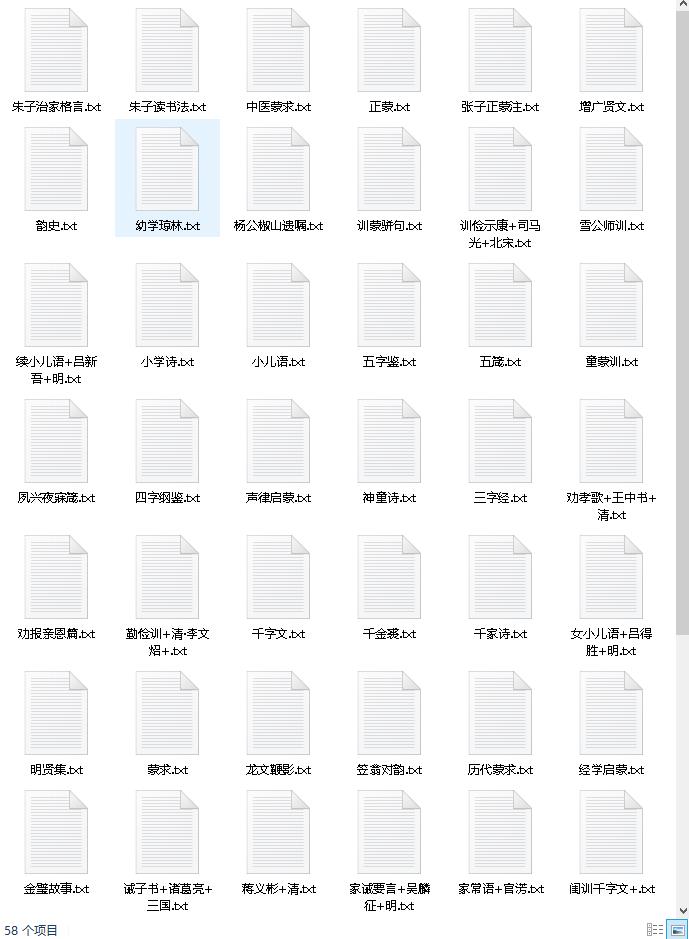The height and width of the screenshot is (939, 689).
Task: Select 训俭示康+司马光+北宋.txt
Action: coord(500,171)
